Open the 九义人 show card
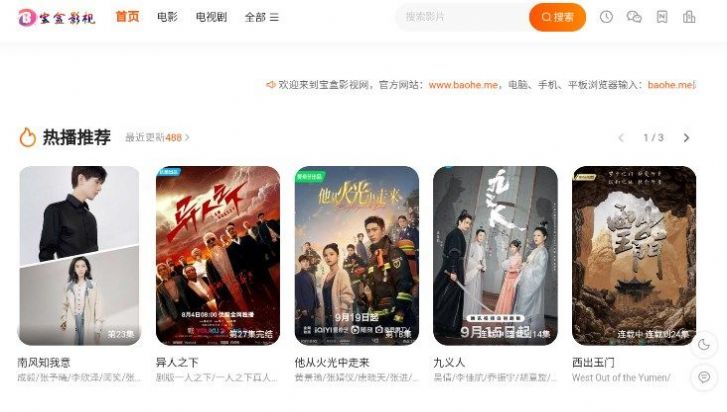Viewport: 727px width, 412px height. [x=495, y=255]
